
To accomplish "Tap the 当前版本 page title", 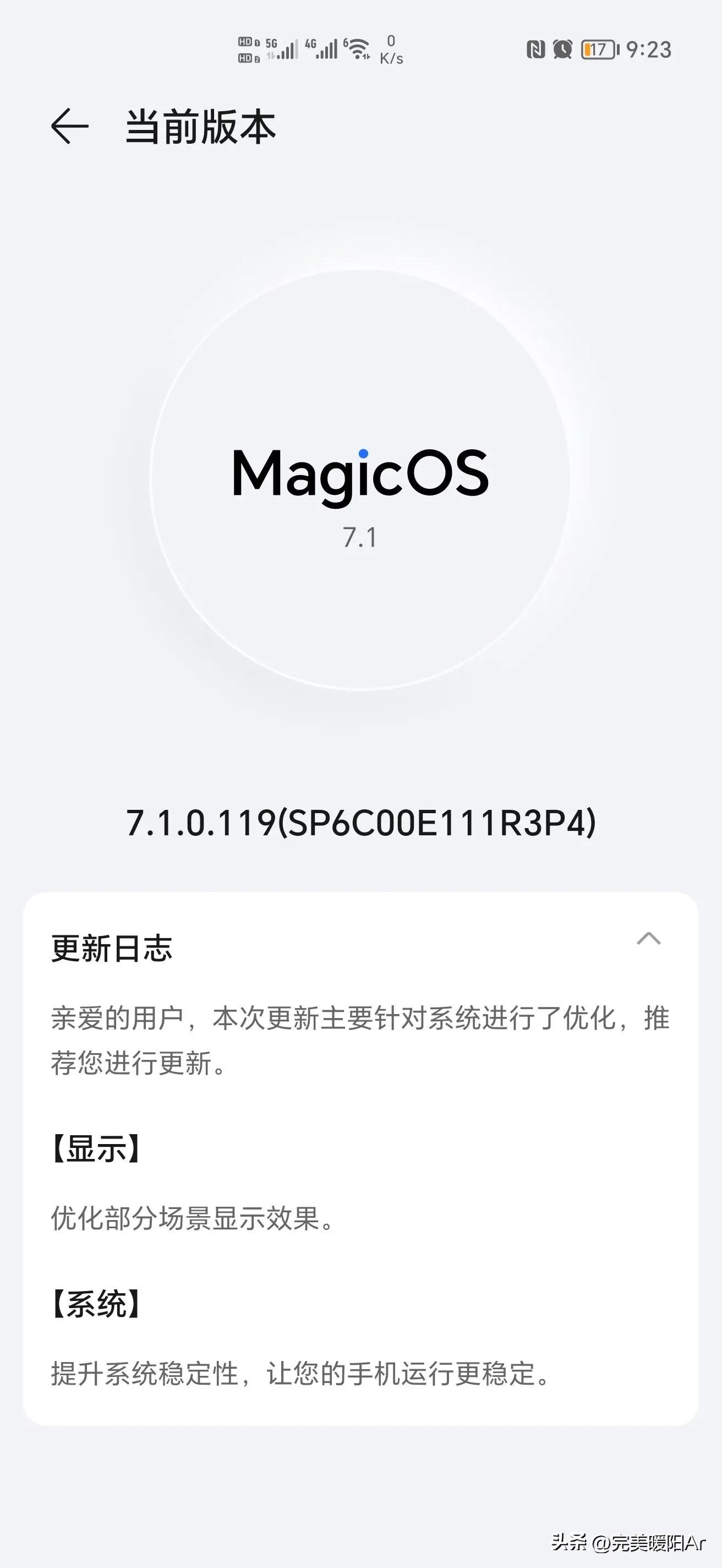I will click(201, 126).
